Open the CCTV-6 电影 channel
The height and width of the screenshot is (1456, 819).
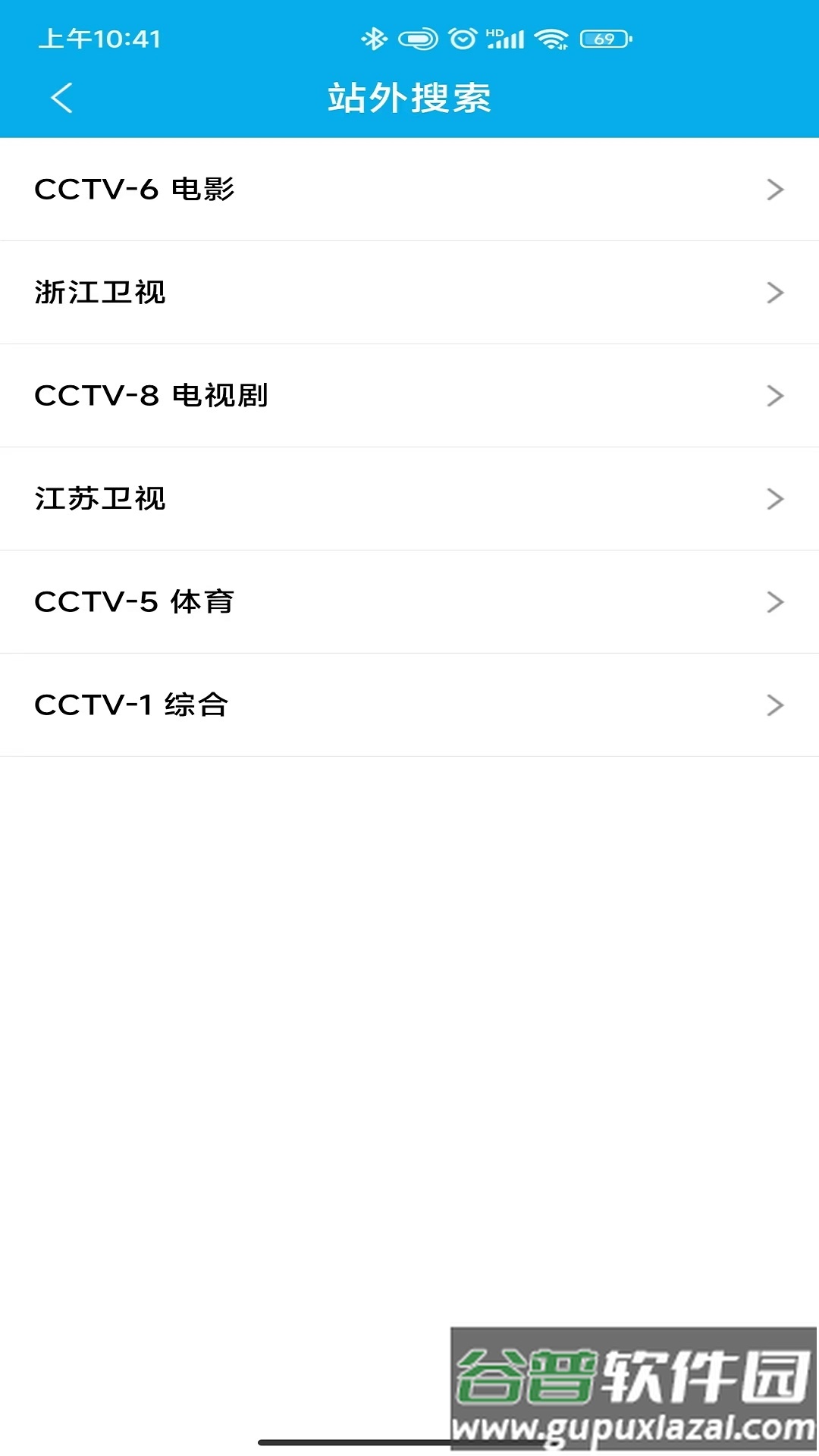tap(409, 190)
